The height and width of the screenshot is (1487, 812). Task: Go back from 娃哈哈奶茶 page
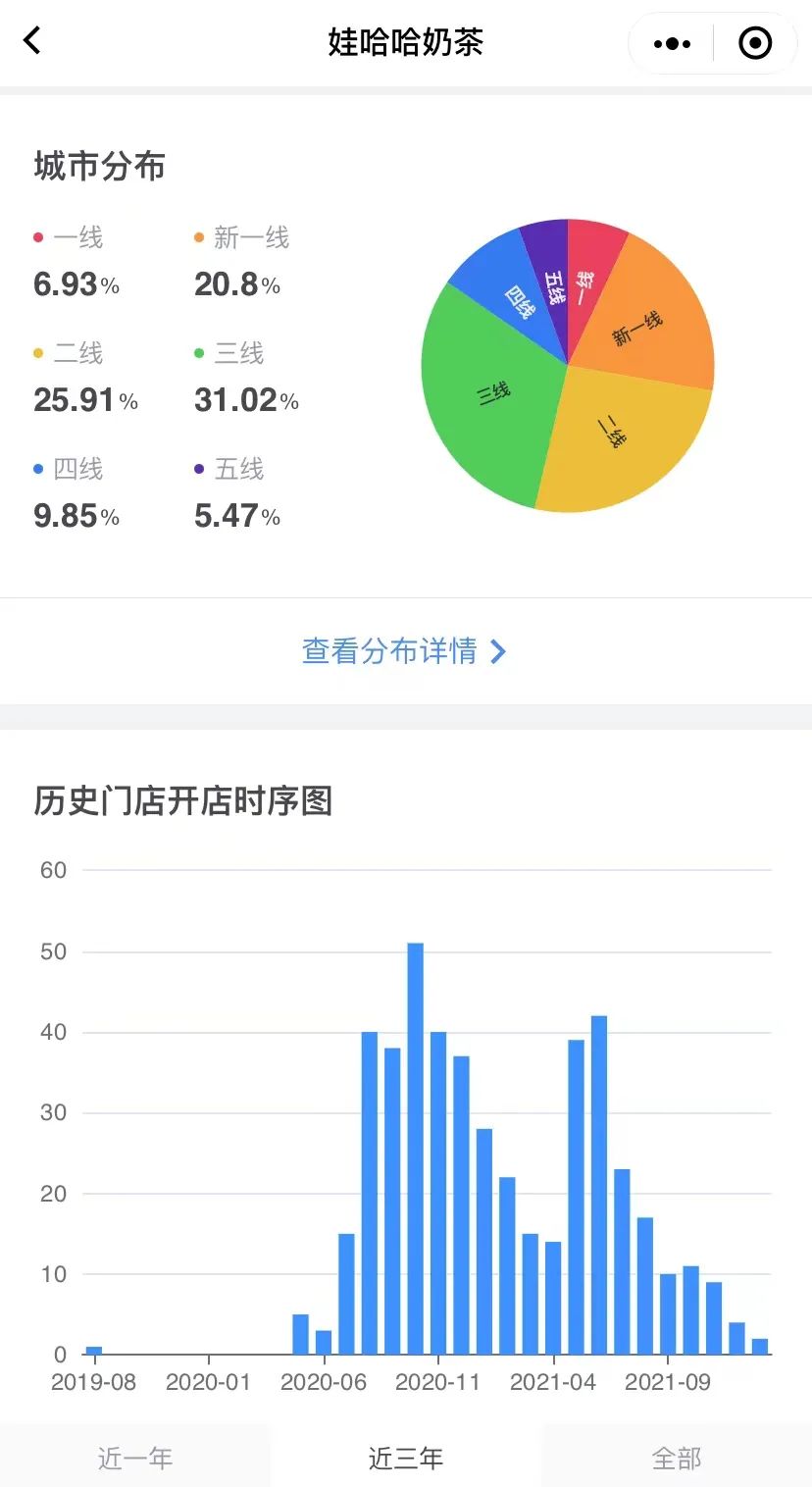(33, 41)
